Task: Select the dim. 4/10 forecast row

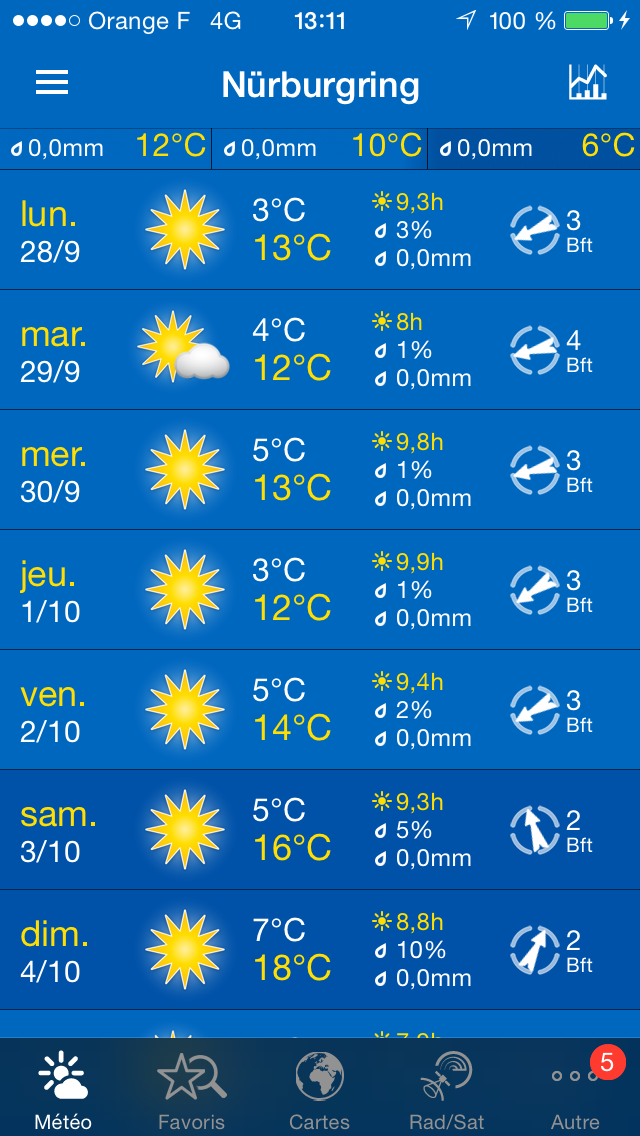Action: 320,950
